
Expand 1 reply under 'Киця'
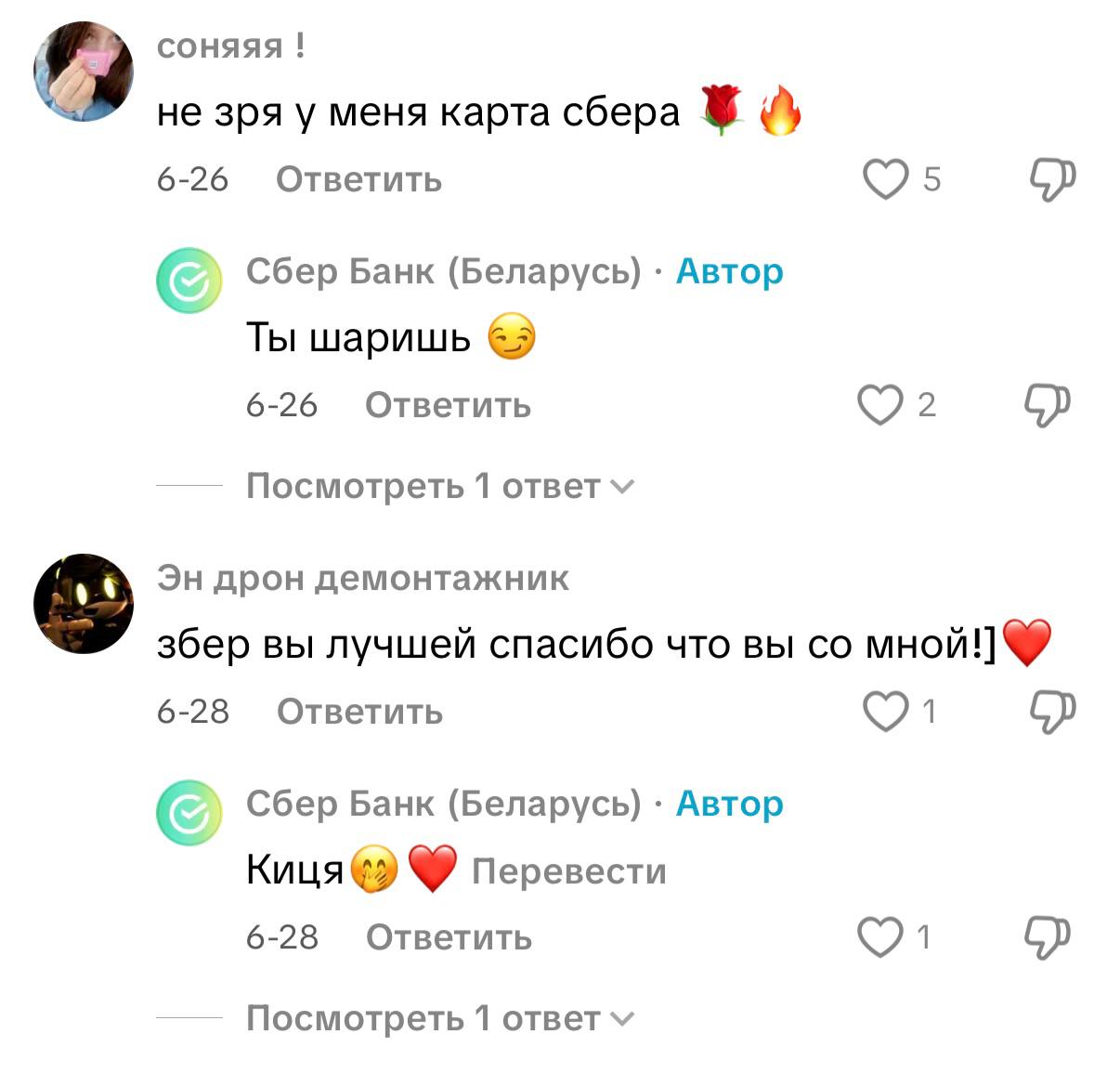tap(438, 1018)
